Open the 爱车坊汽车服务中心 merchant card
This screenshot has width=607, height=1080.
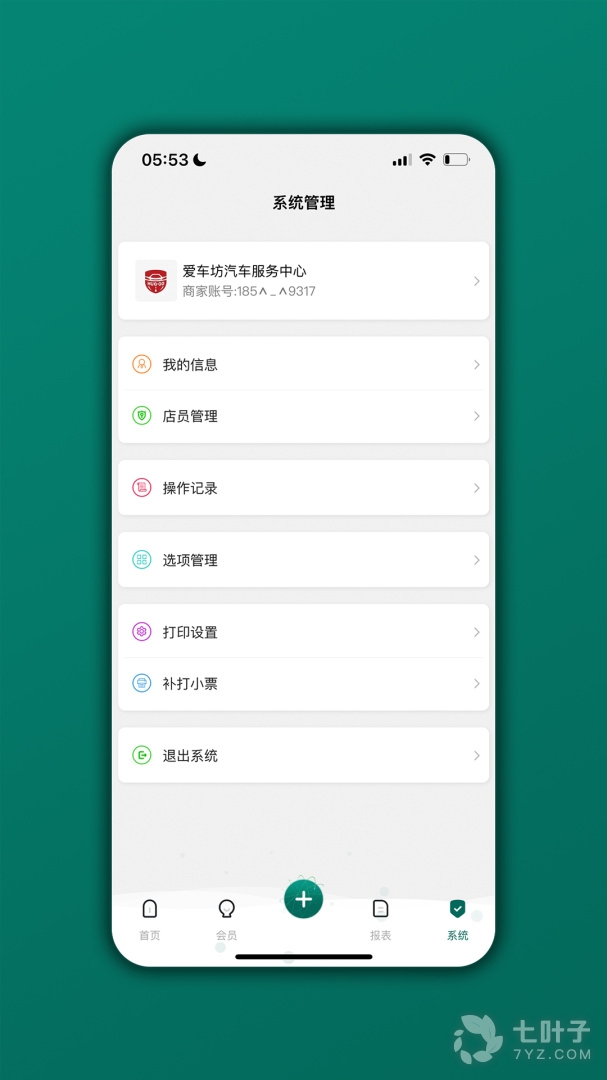303,281
